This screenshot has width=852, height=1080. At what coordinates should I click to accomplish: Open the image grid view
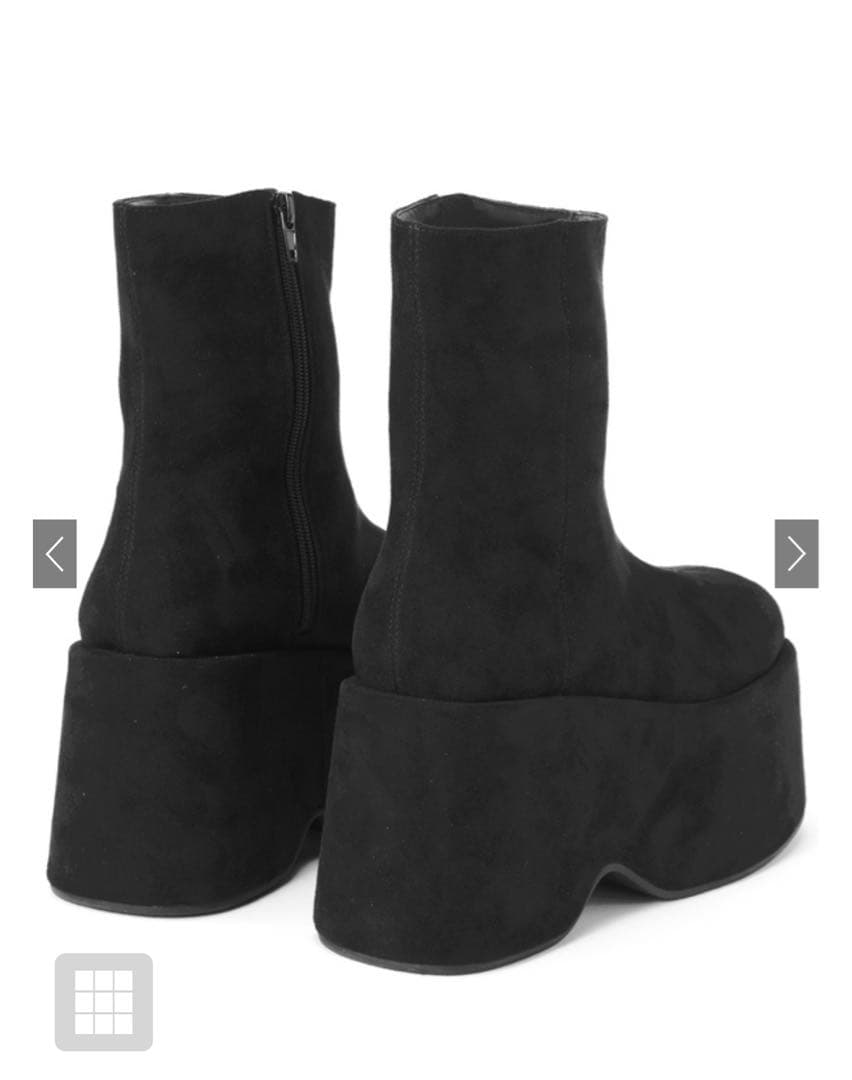[104, 1001]
